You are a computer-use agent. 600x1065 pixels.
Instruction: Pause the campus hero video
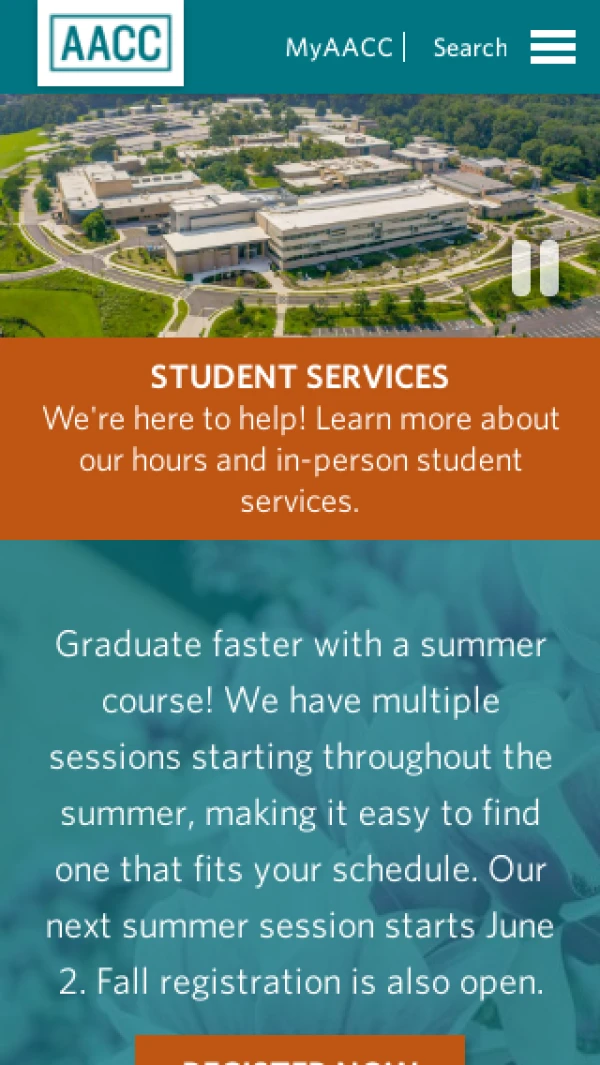click(535, 268)
